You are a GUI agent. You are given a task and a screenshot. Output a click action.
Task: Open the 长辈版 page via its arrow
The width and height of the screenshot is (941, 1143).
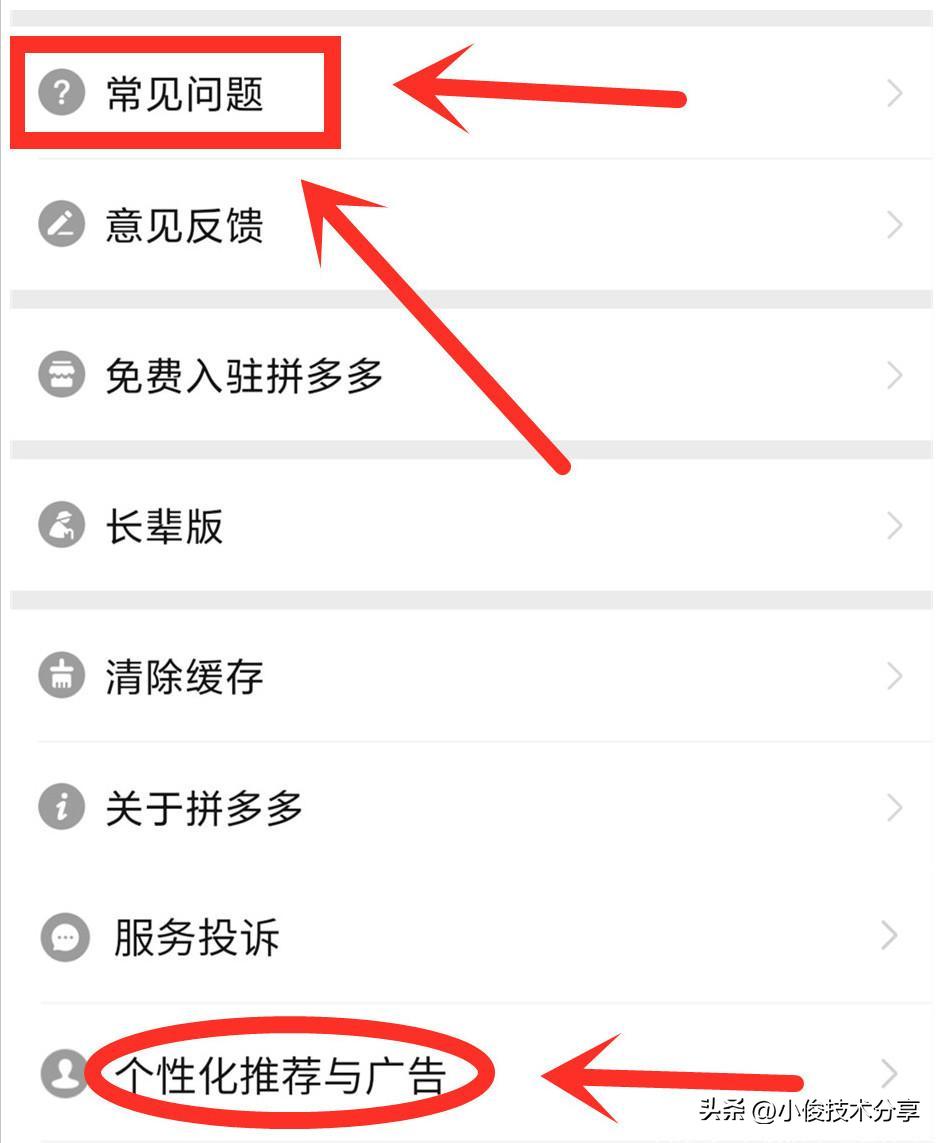point(893,527)
